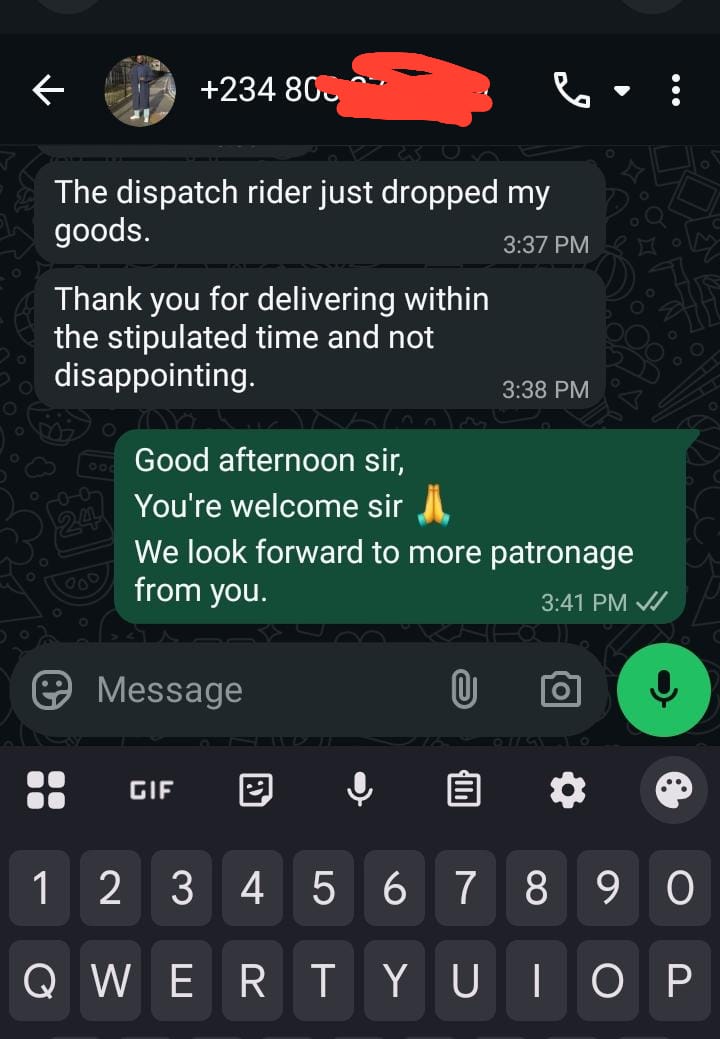Start keyboard voice typing
Viewport: 720px width, 1039px height.
point(360,791)
